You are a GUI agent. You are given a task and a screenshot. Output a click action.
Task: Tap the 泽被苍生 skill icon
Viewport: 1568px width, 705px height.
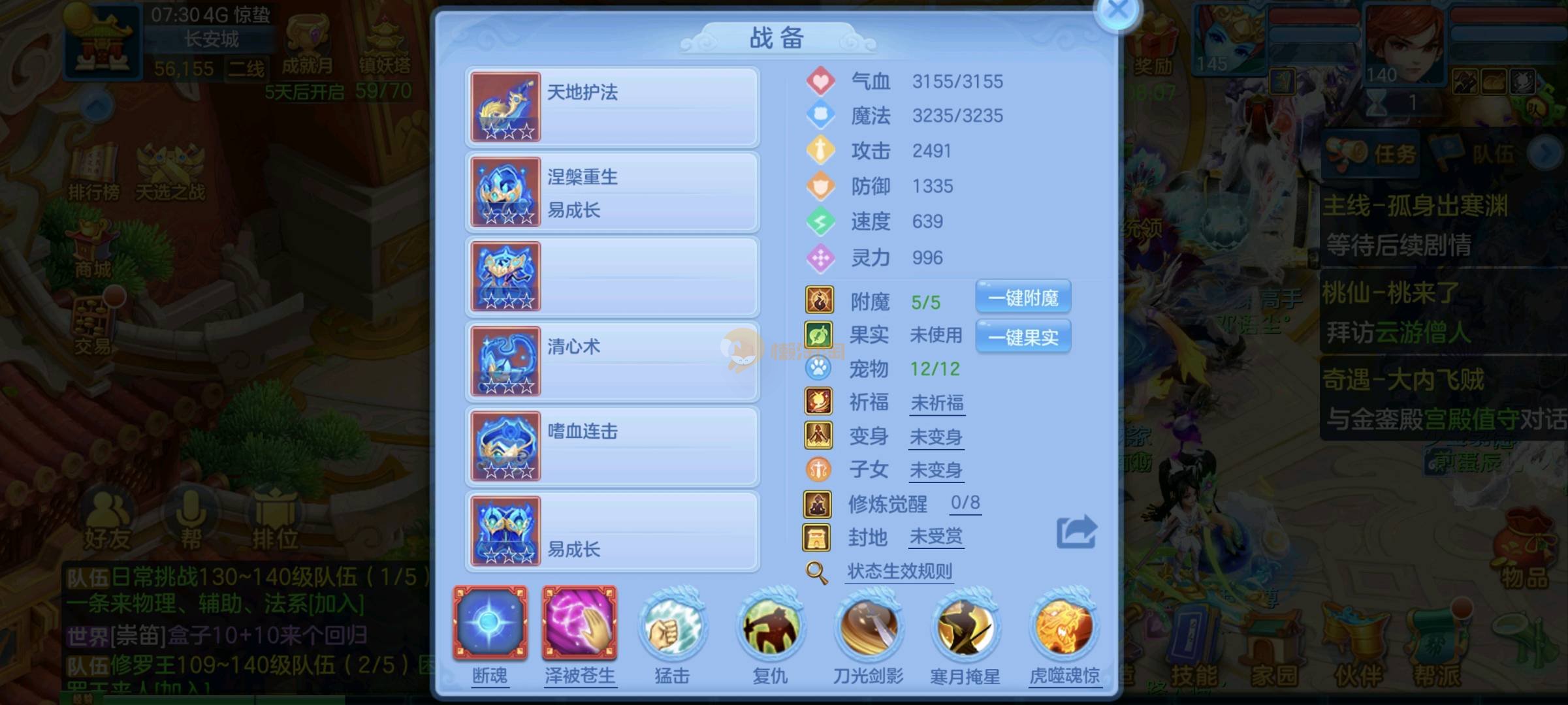tap(579, 623)
